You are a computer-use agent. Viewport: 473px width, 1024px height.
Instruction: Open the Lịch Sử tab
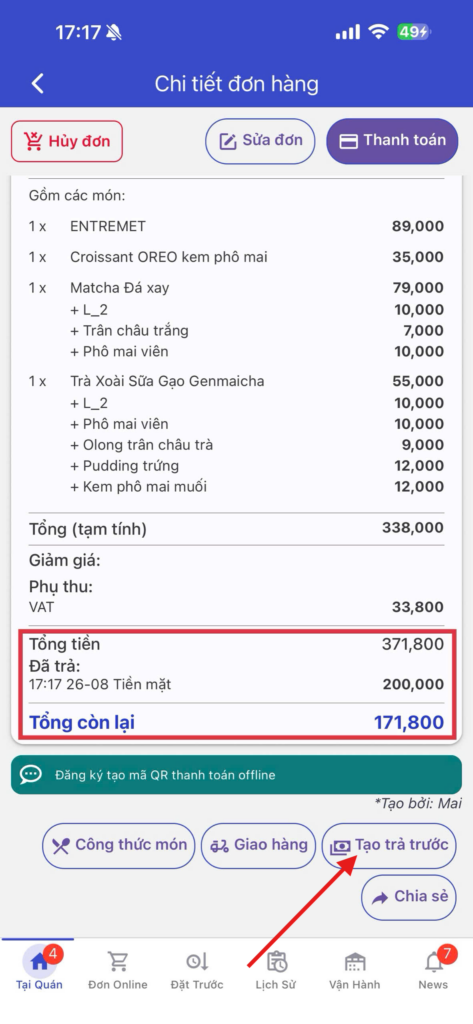pyautogui.click(x=276, y=969)
